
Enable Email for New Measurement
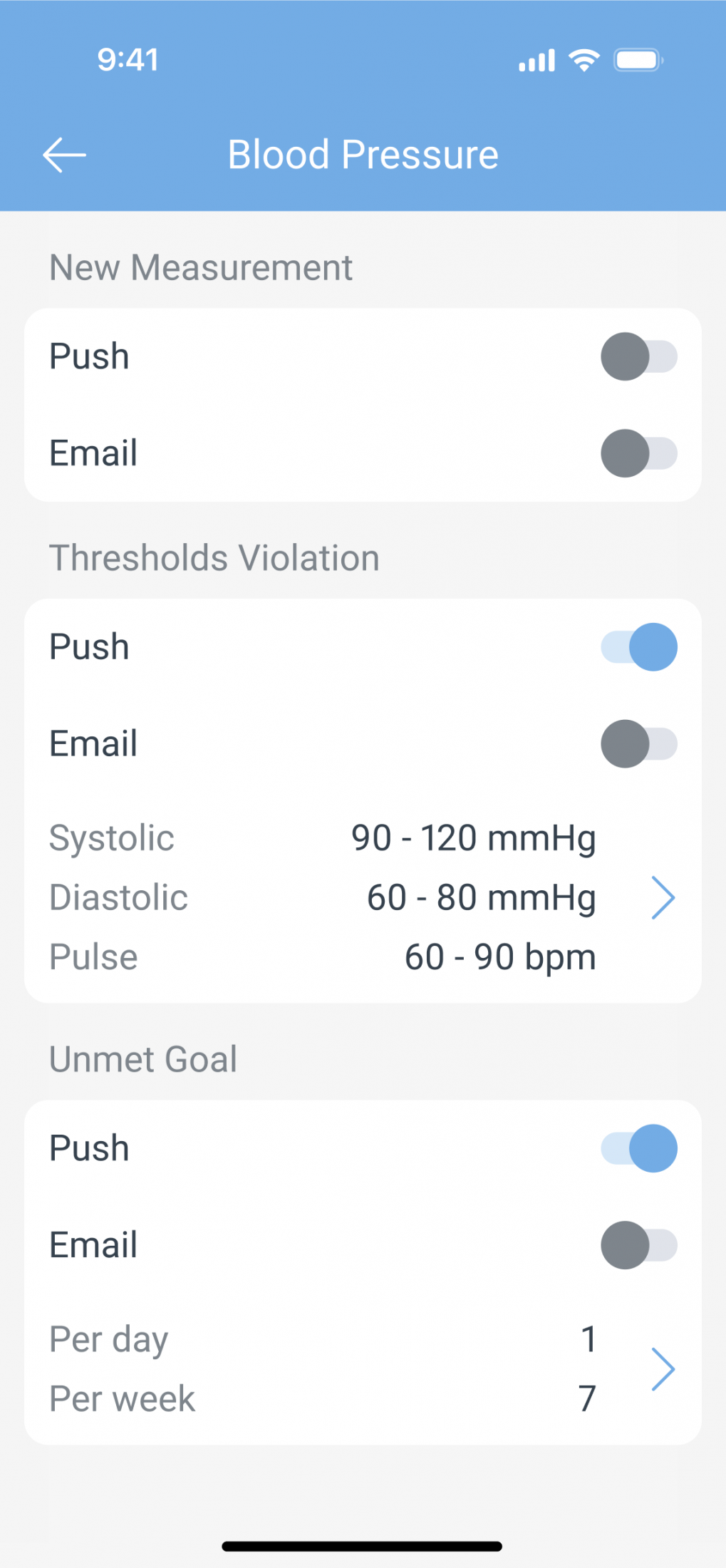coord(639,453)
